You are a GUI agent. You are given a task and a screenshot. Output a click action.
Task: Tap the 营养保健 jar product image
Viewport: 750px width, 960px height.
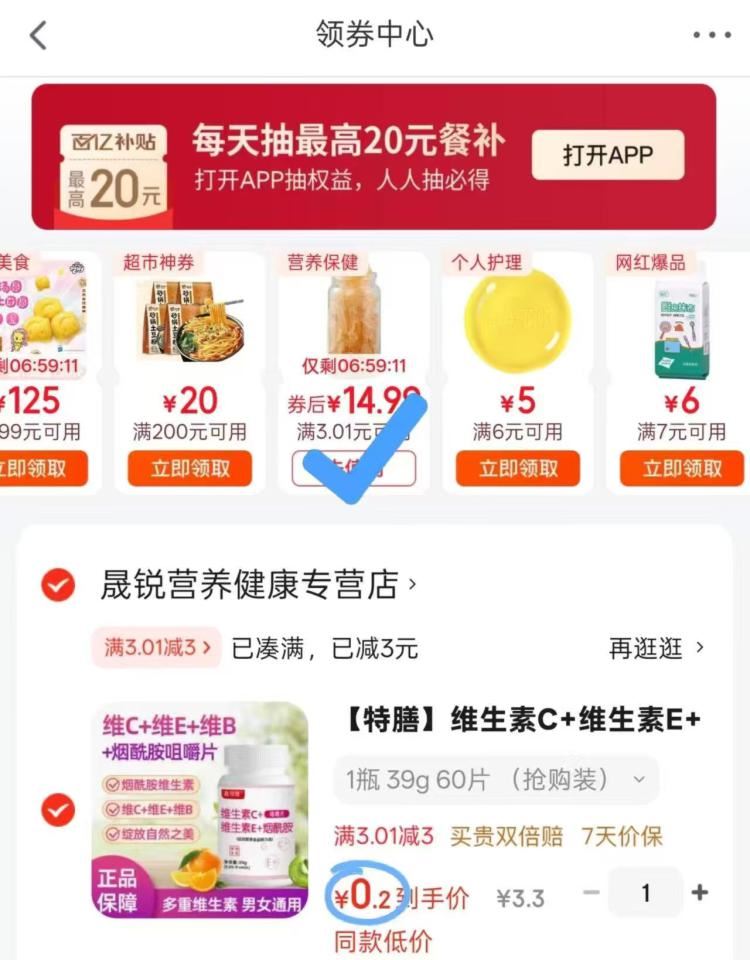click(353, 310)
